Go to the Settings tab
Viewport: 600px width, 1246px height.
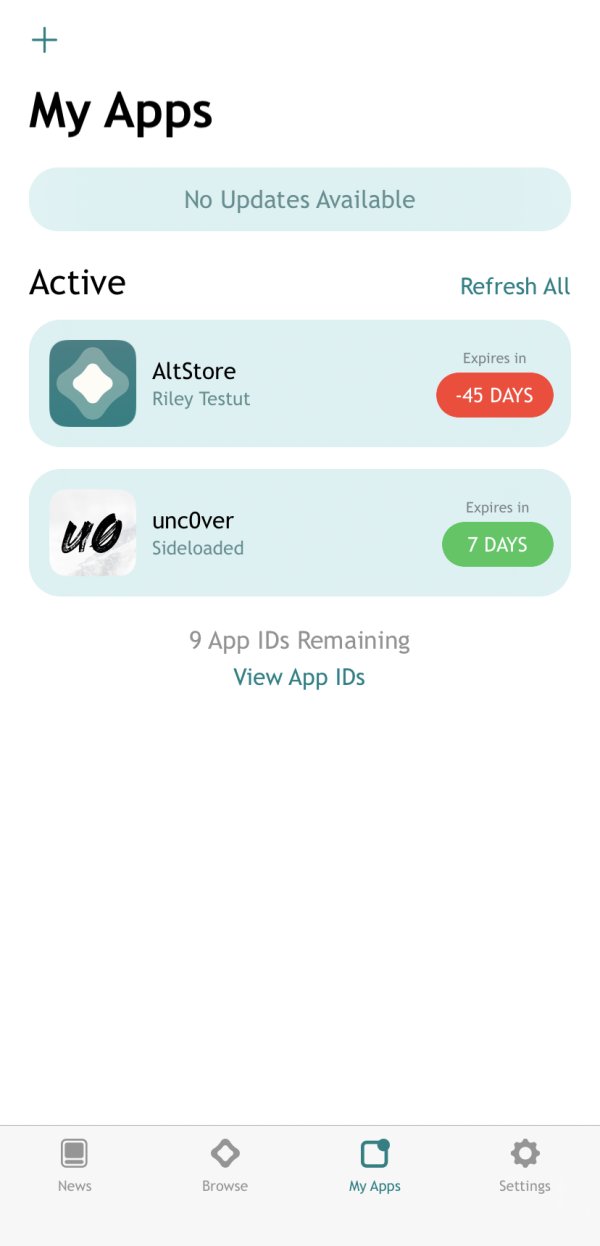(x=524, y=1165)
